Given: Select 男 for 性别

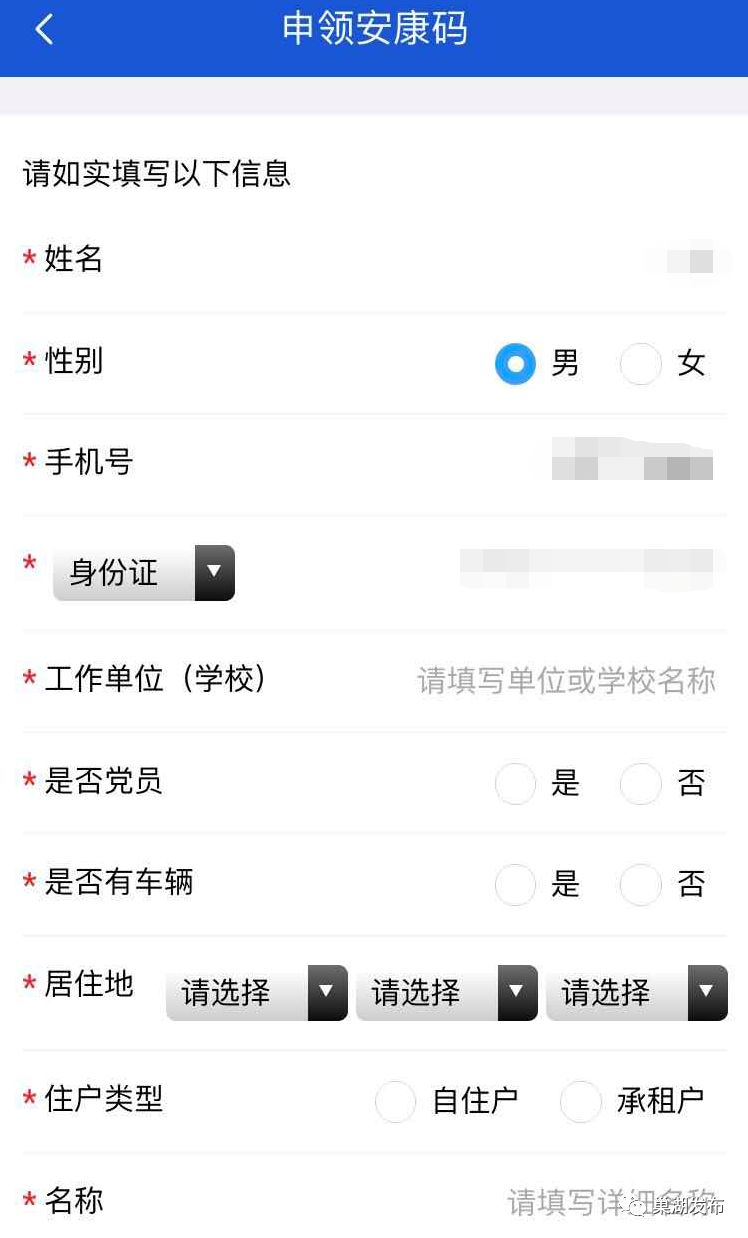Looking at the screenshot, I should [515, 363].
